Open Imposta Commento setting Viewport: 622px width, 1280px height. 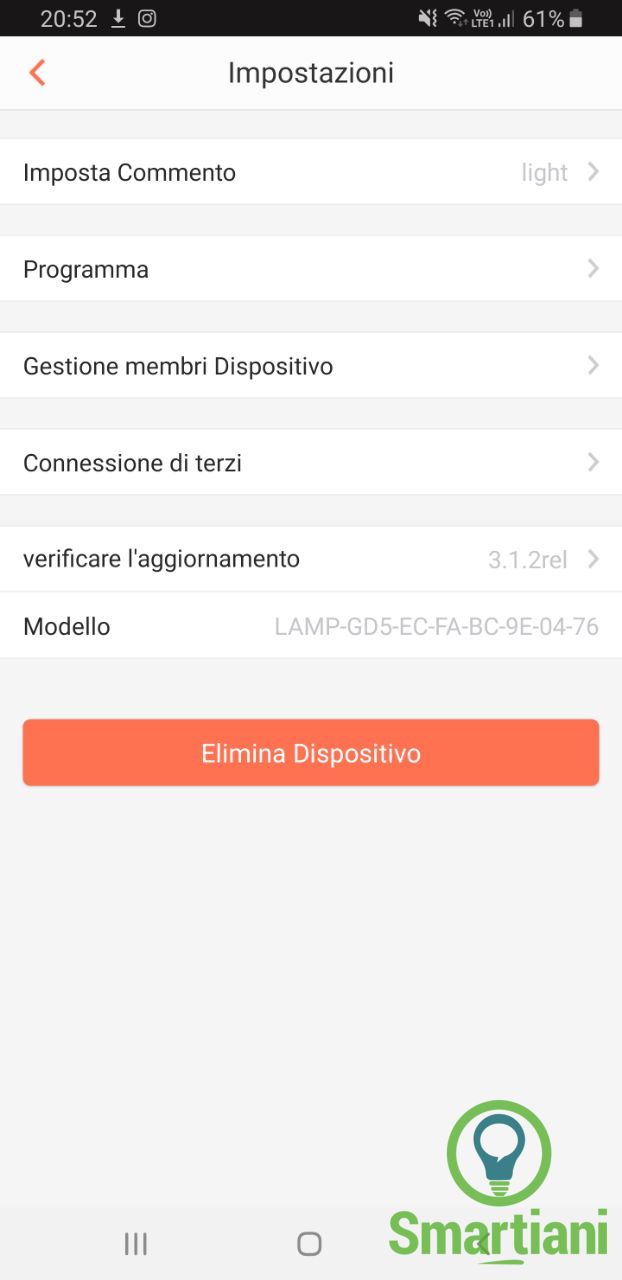[x=311, y=172]
